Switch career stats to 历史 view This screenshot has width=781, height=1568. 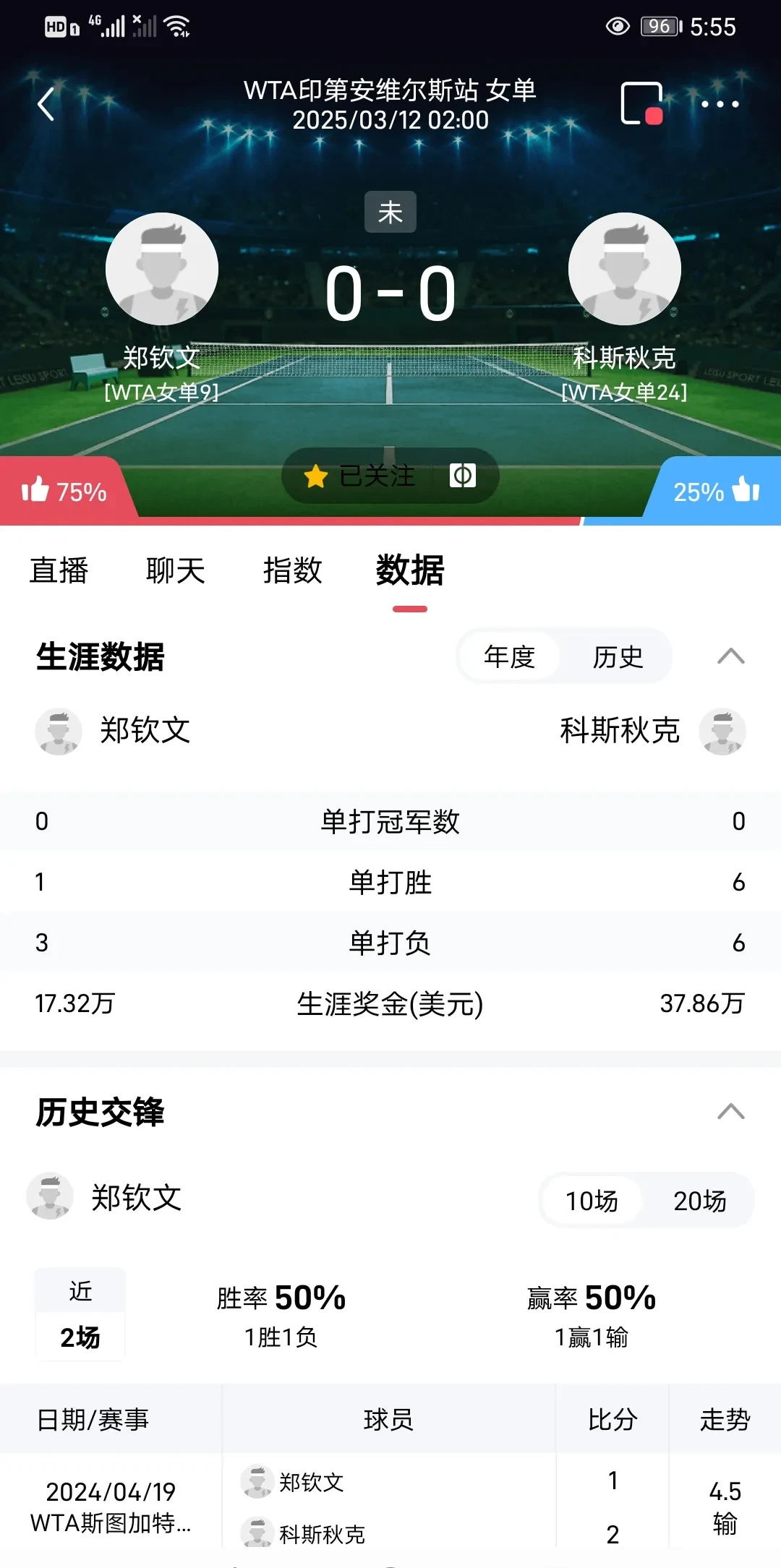click(x=618, y=657)
